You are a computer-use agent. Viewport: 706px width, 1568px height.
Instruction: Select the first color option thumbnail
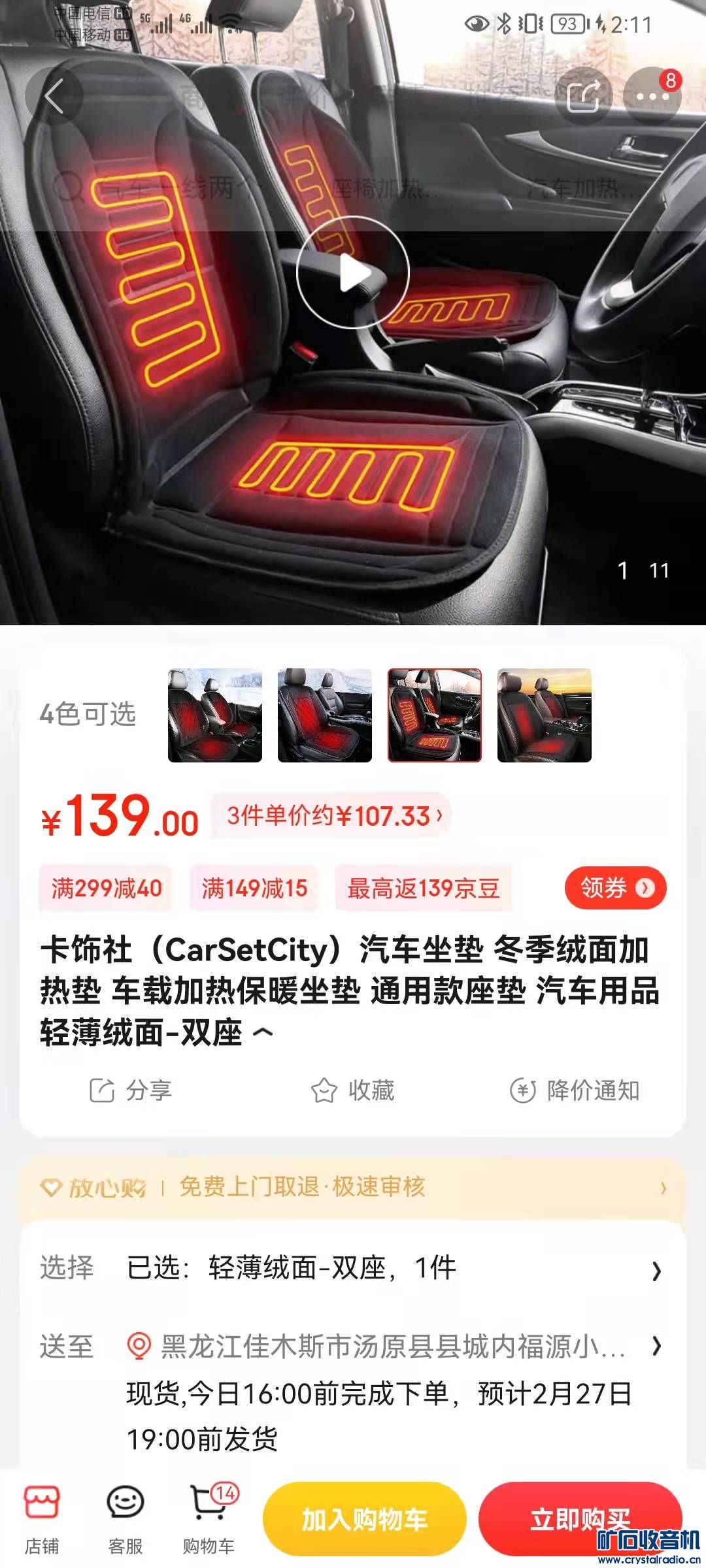point(215,715)
